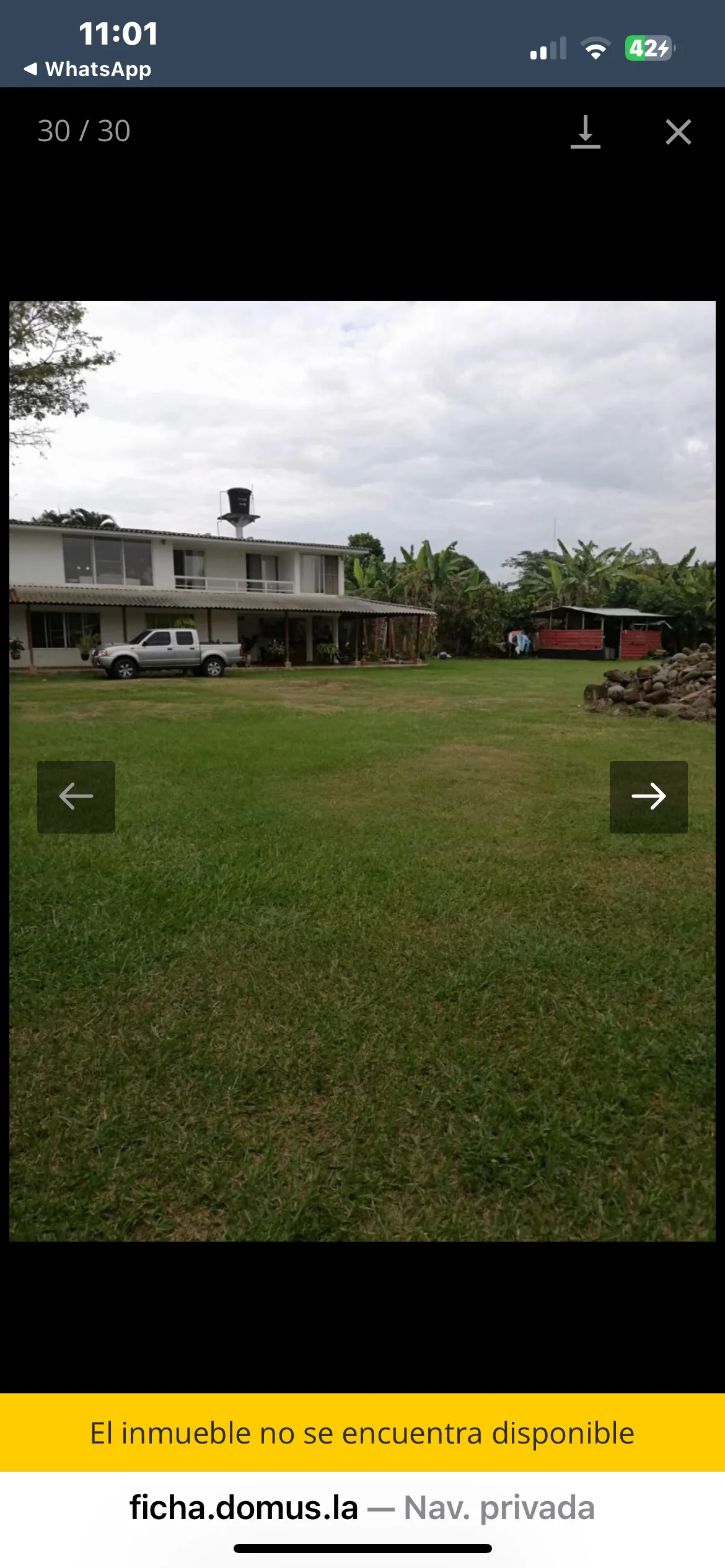Download the current property photo

click(x=585, y=132)
